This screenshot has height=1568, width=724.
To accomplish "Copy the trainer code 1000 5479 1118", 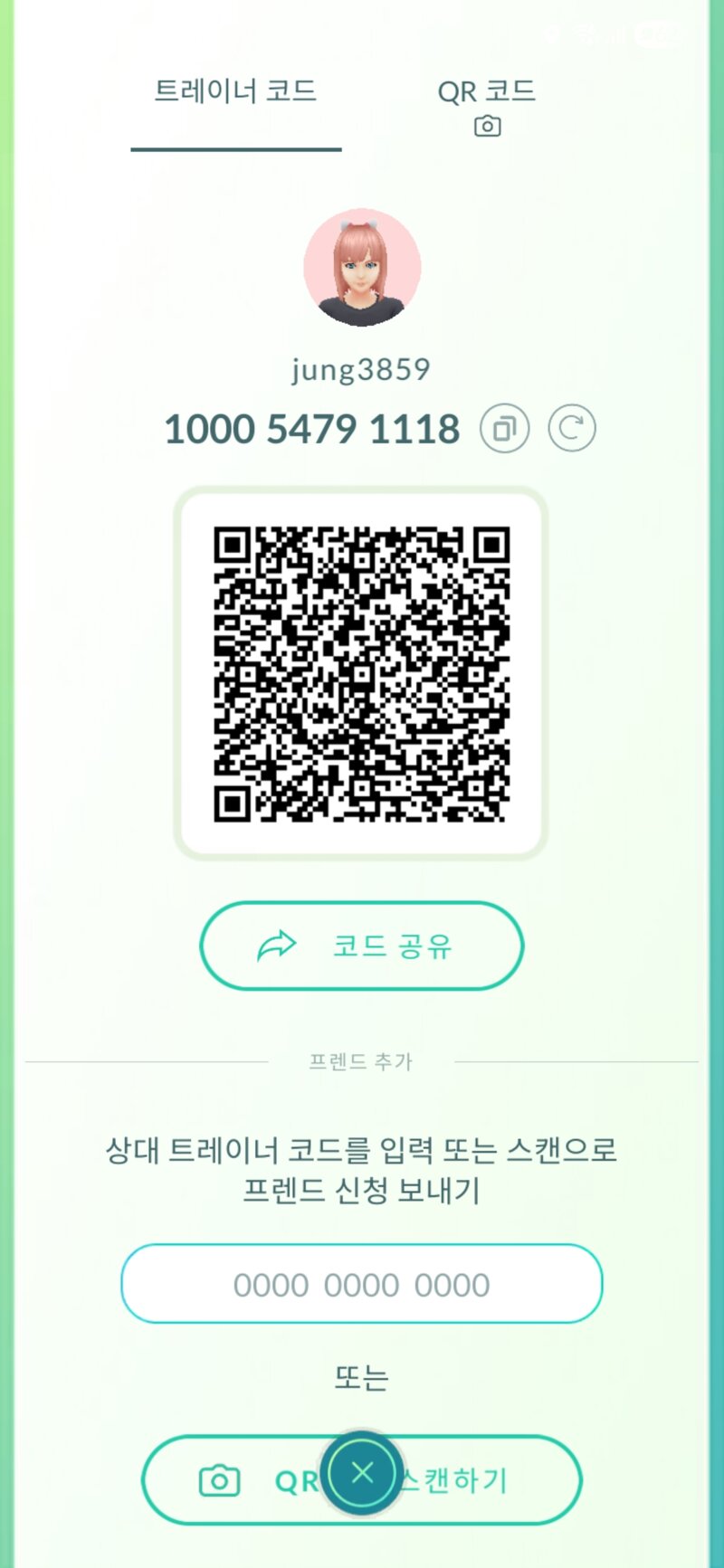I will tap(504, 428).
